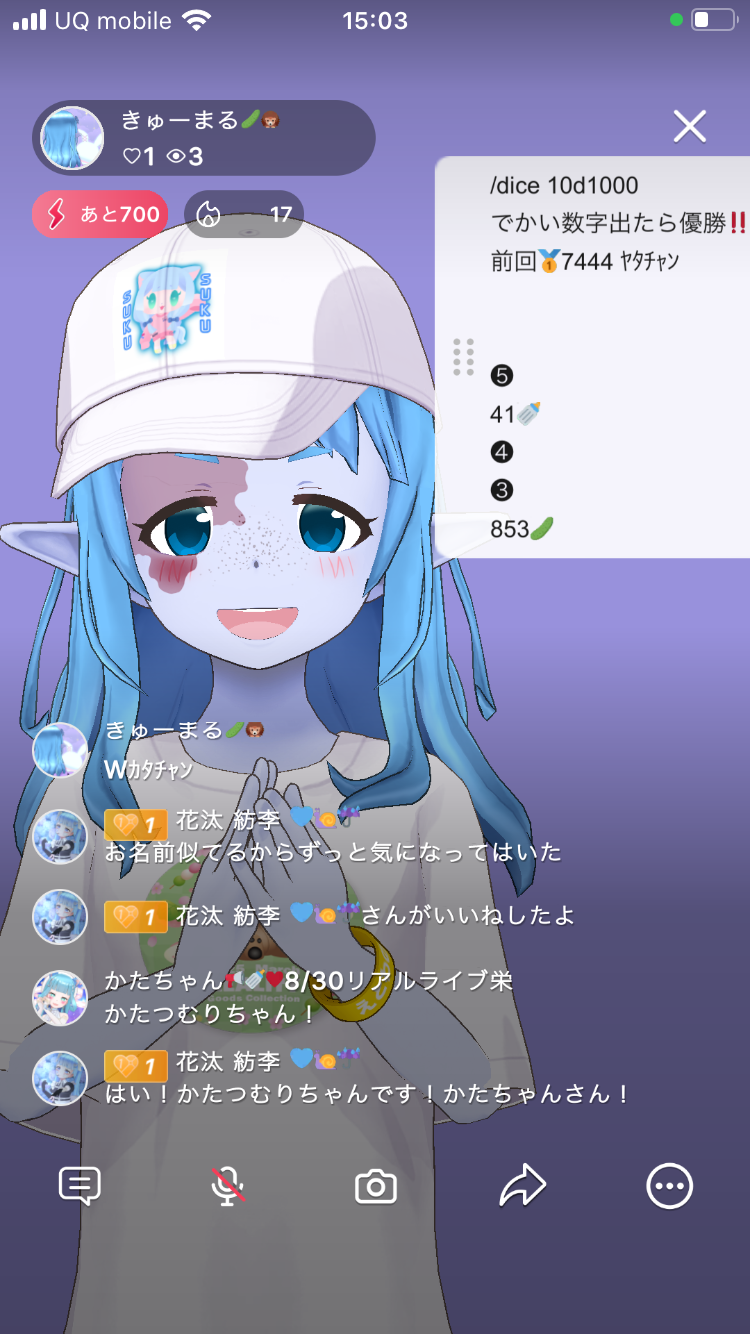
Task: Close the live stream view
Action: click(689, 127)
